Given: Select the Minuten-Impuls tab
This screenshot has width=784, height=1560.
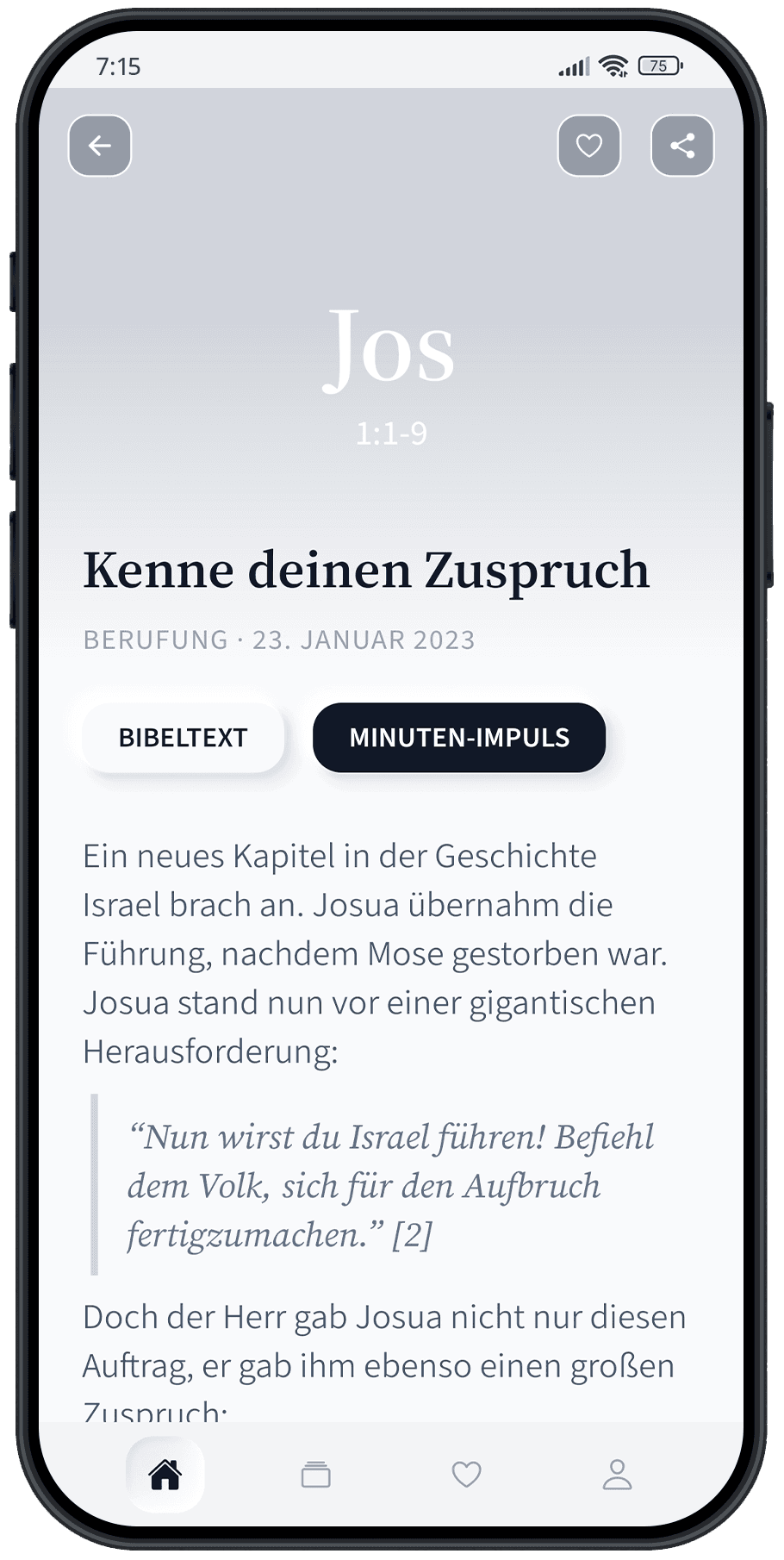Looking at the screenshot, I should 459,738.
